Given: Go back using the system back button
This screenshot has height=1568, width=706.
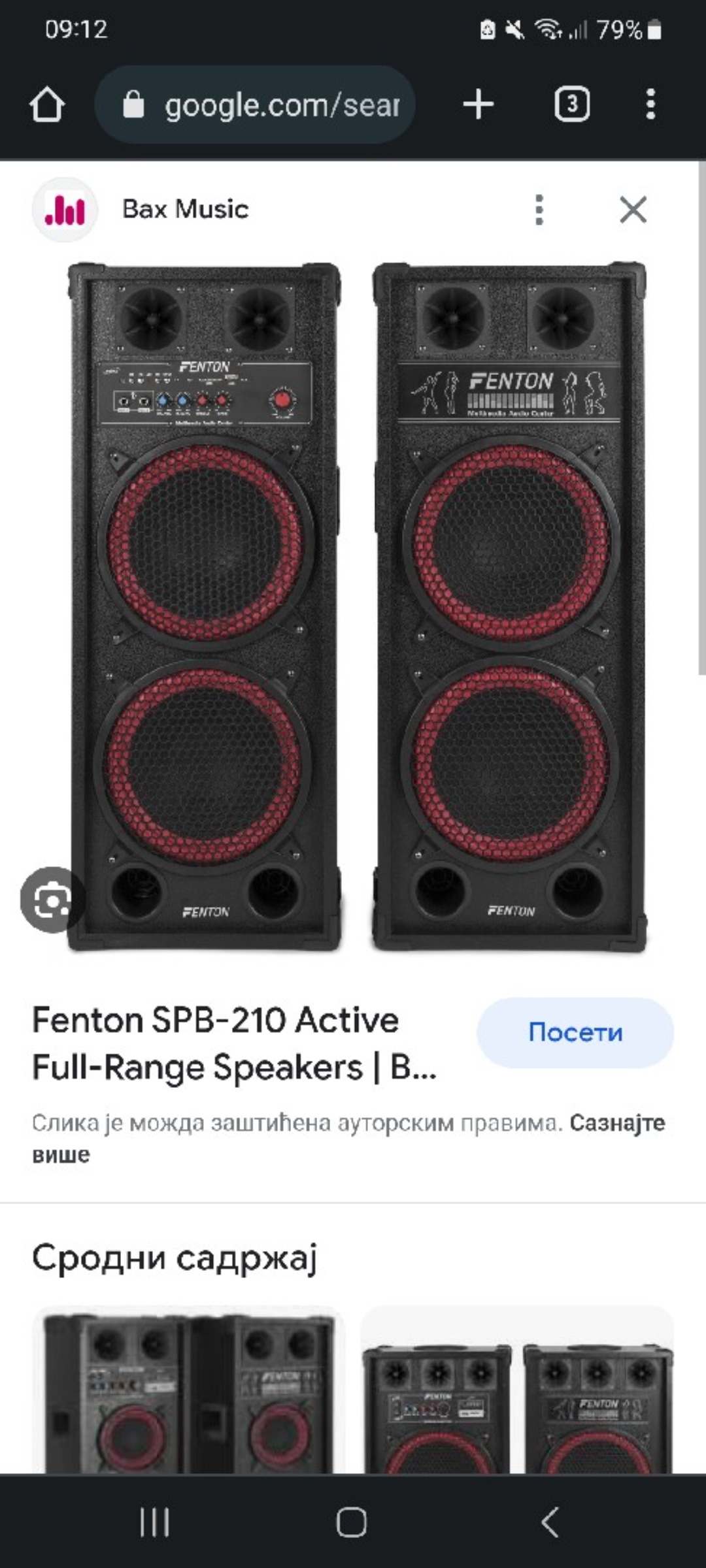Looking at the screenshot, I should pyautogui.click(x=550, y=1522).
